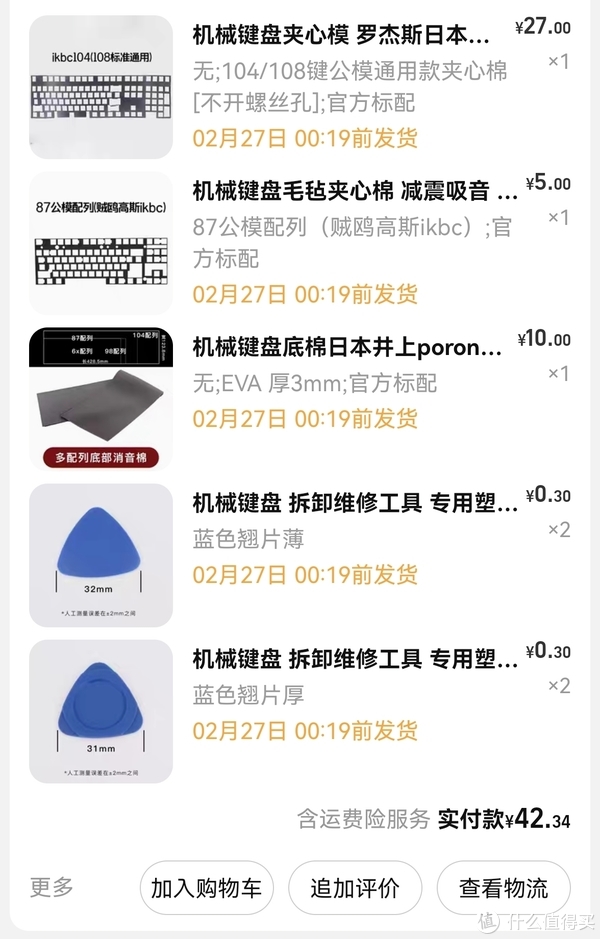Viewport: 600px width, 939px height.
Task: Tap the 加入购物车 button
Action: tap(206, 888)
